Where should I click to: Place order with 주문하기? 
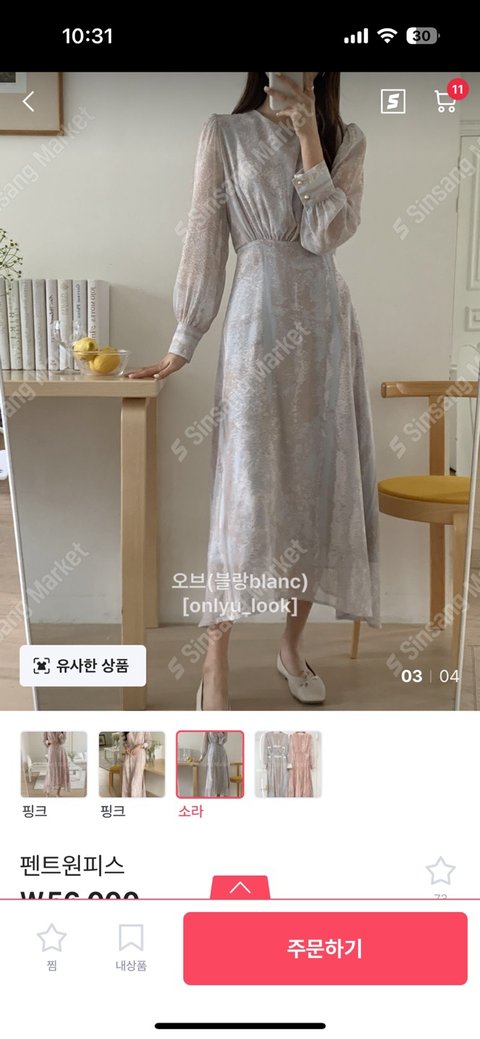tap(326, 948)
